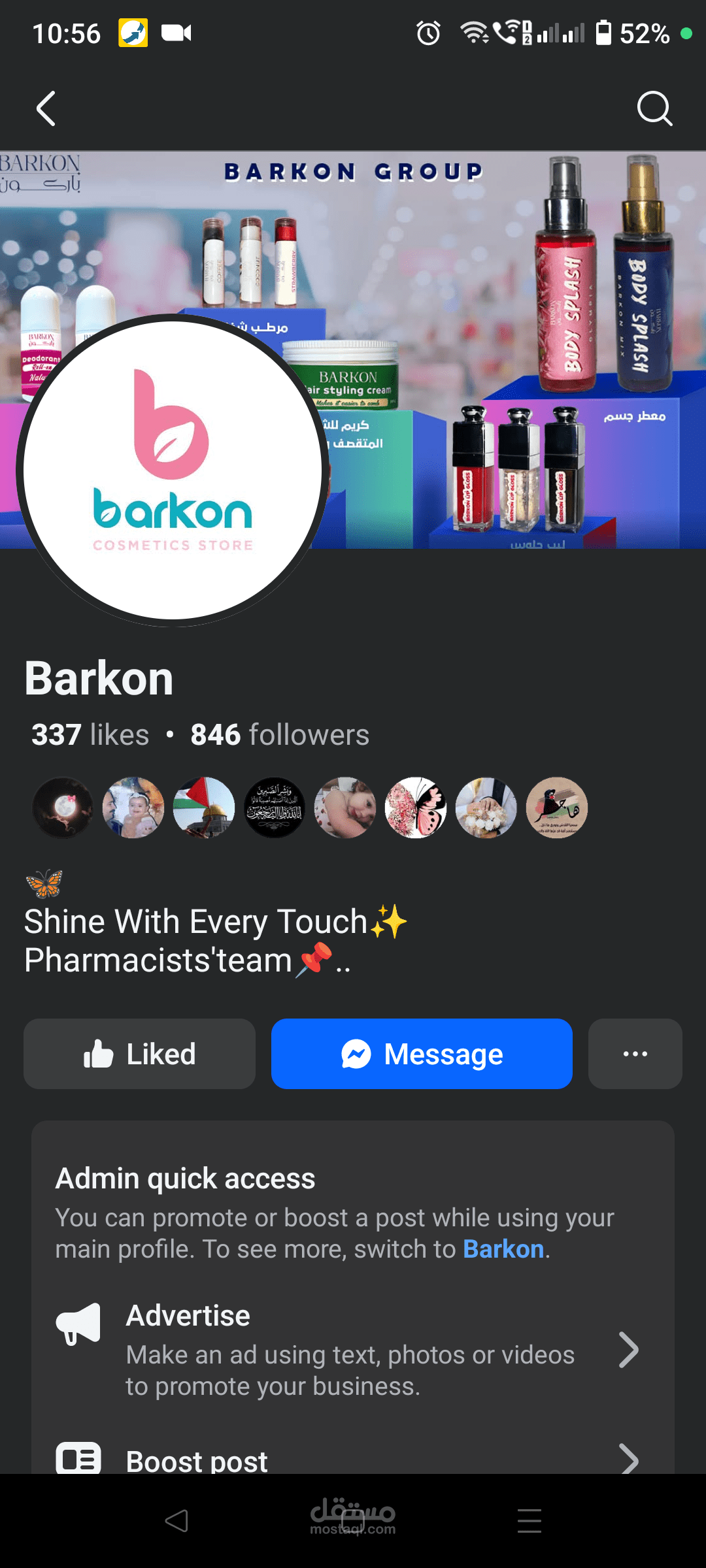Open the Advertise row
The width and height of the screenshot is (706, 1568).
pos(353,1350)
